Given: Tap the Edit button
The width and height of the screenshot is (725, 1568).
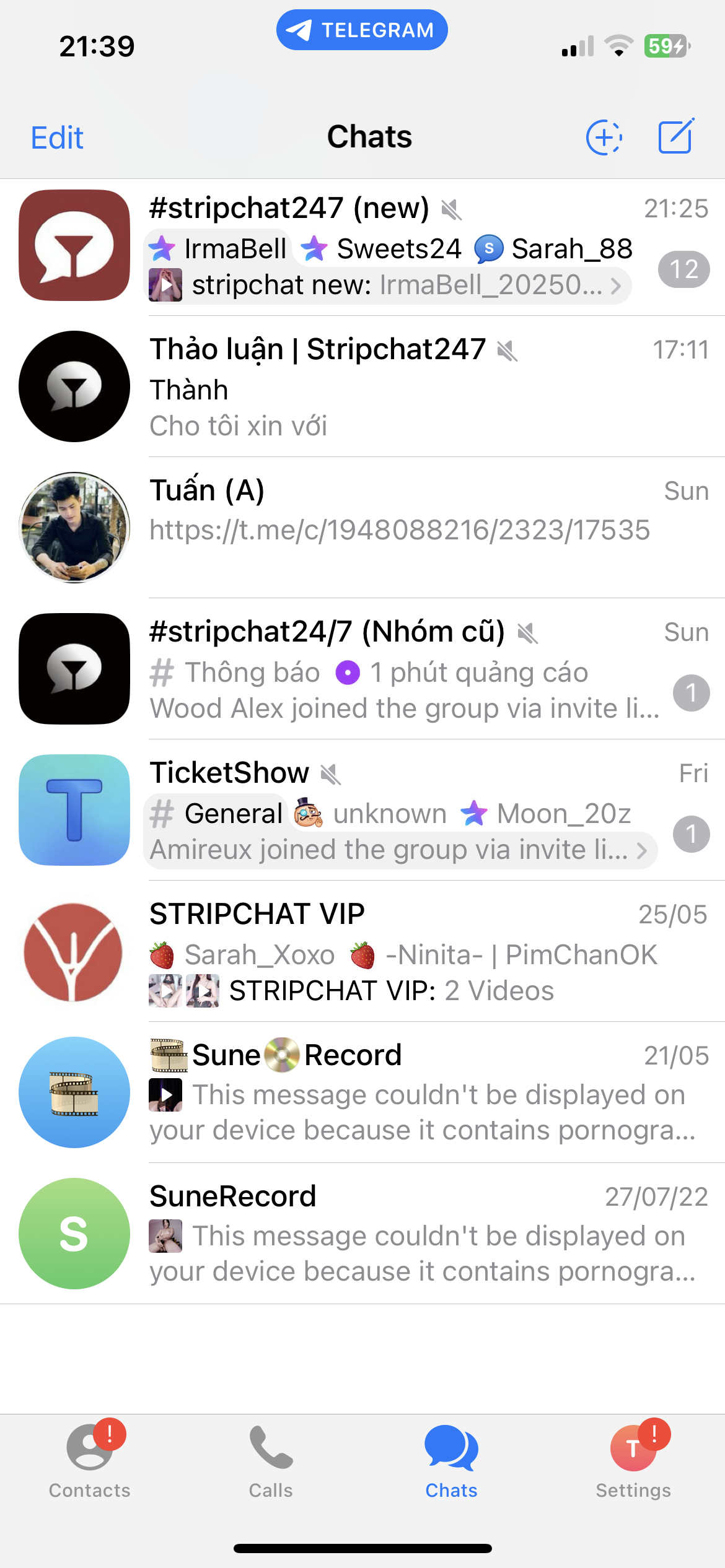Looking at the screenshot, I should [x=57, y=137].
